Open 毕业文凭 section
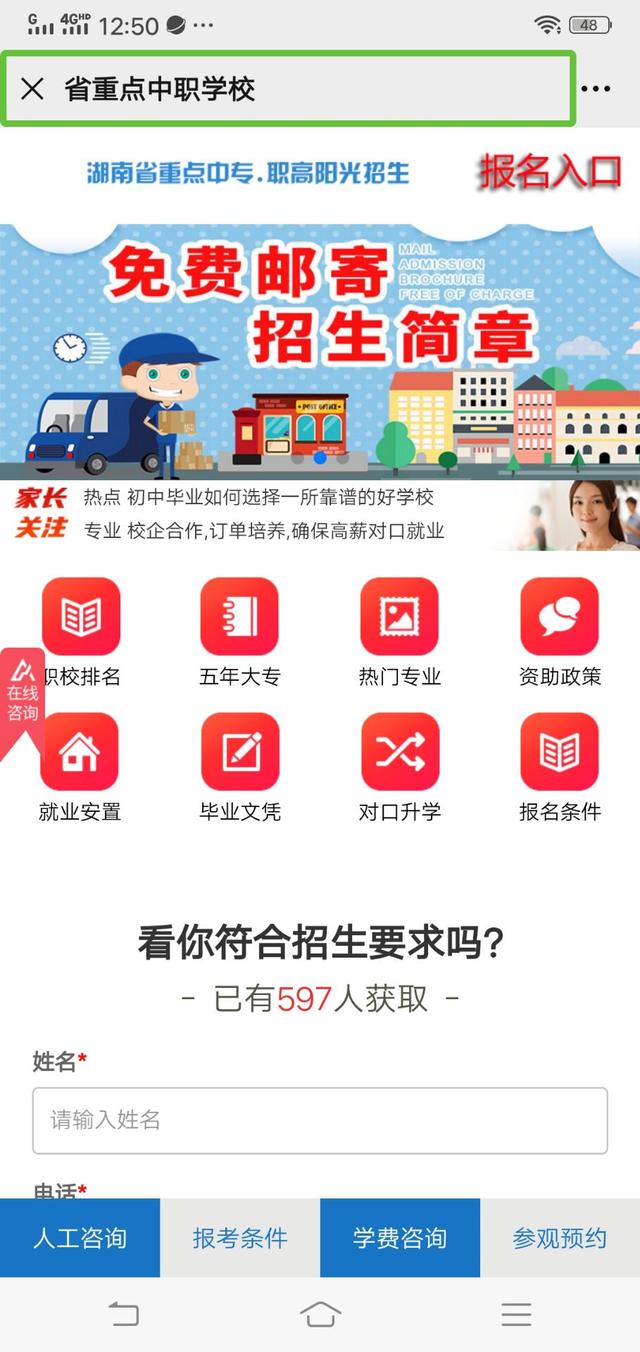This screenshot has height=1352, width=640. coord(240,752)
